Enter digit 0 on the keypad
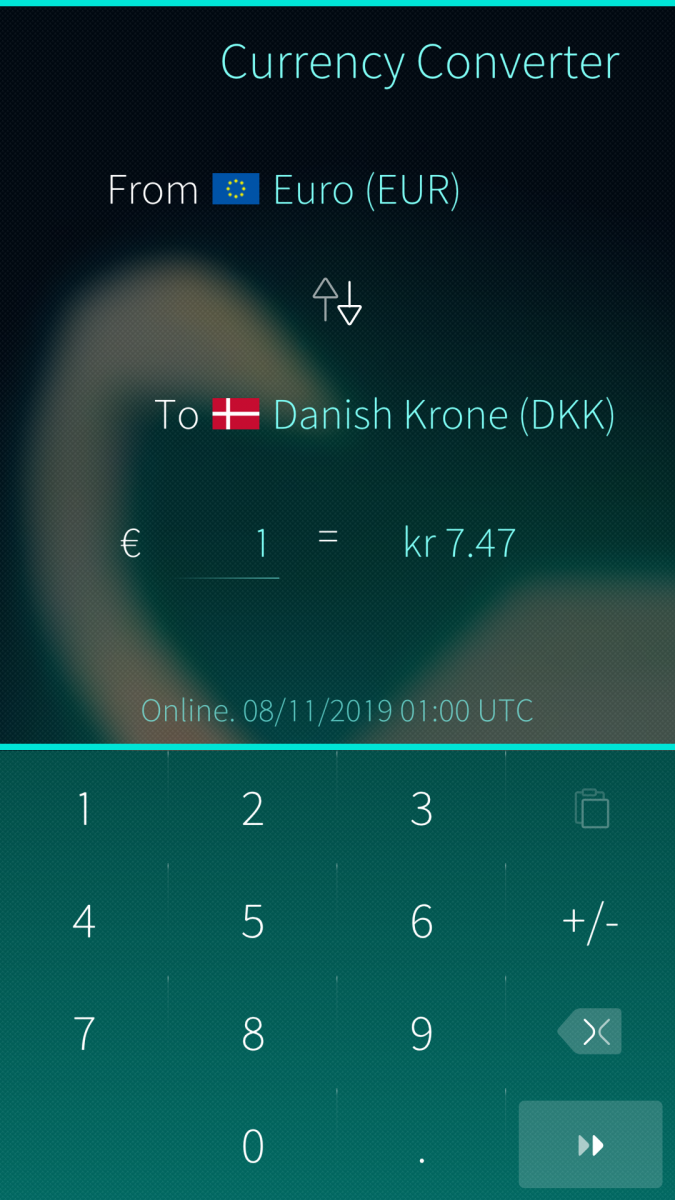The width and height of the screenshot is (675, 1200). point(253,1146)
